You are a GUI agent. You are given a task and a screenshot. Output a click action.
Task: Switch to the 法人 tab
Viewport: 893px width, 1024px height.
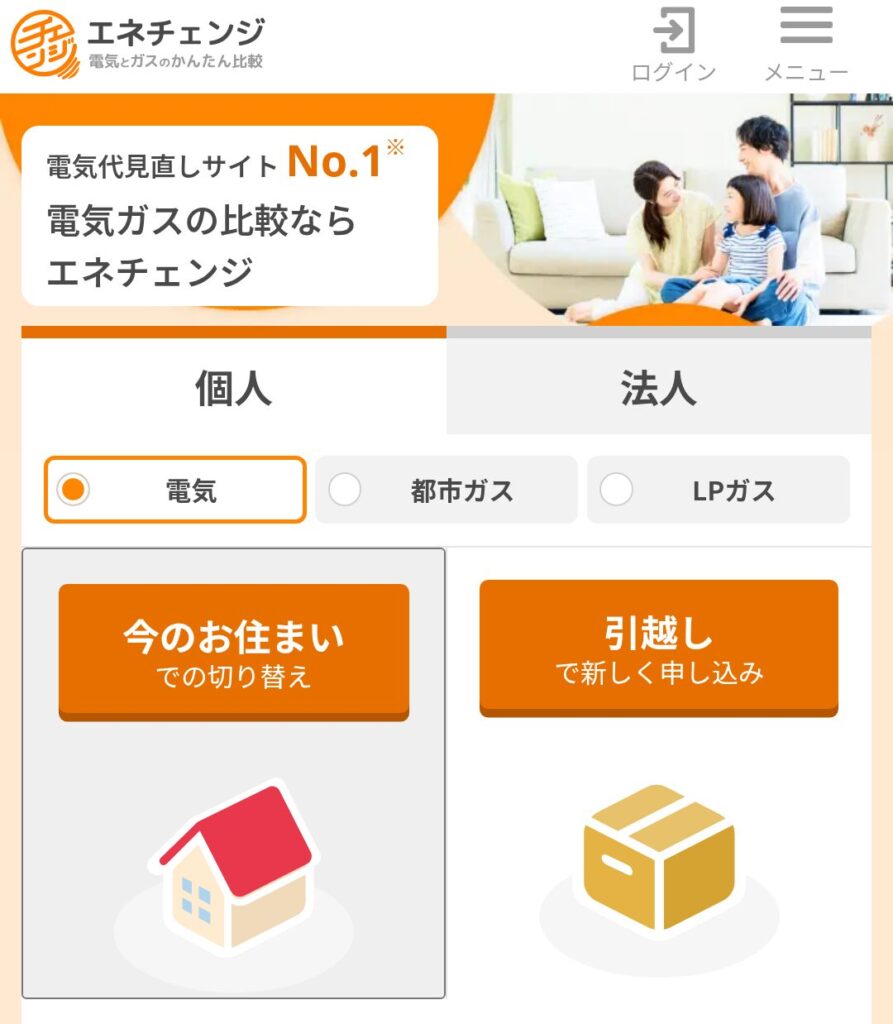658,388
